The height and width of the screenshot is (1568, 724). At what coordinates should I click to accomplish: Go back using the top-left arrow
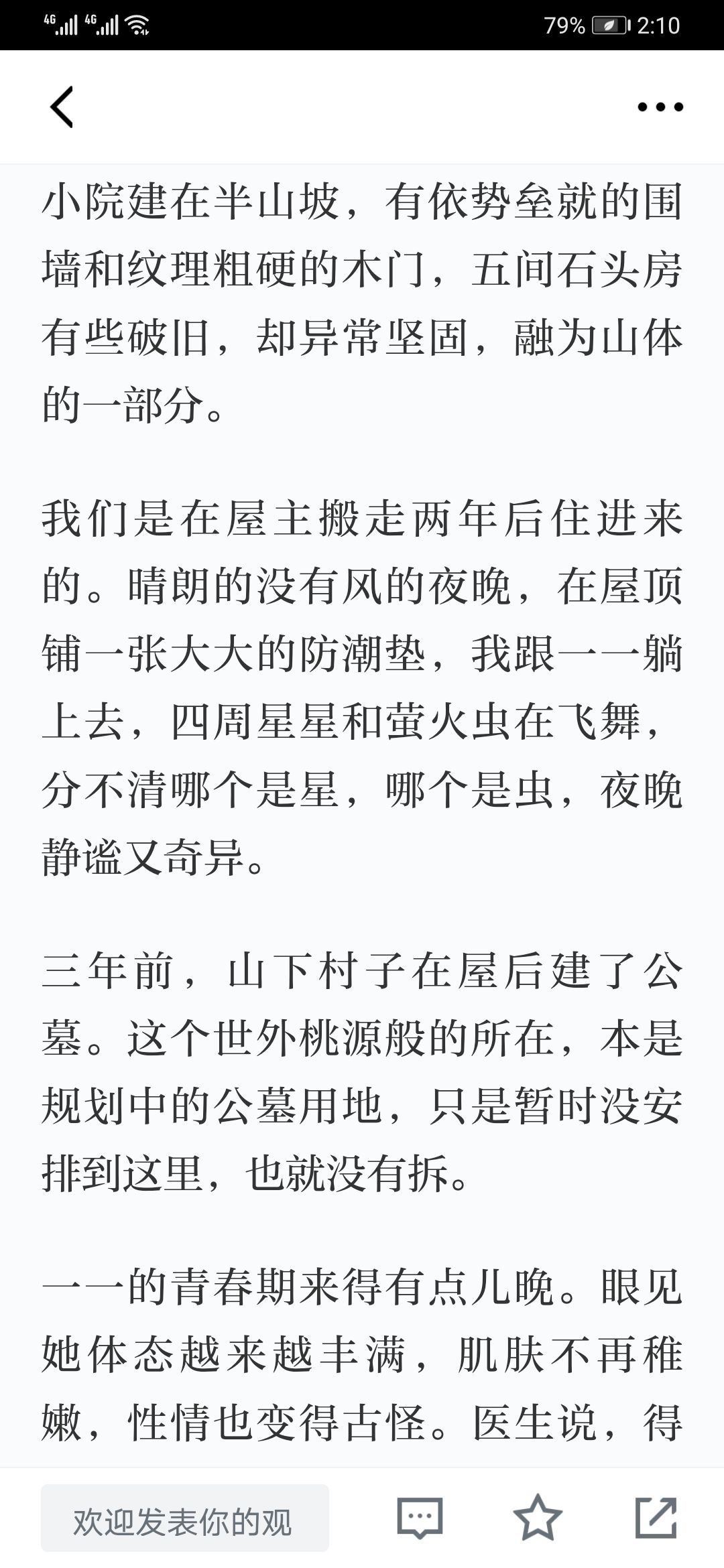[61, 107]
